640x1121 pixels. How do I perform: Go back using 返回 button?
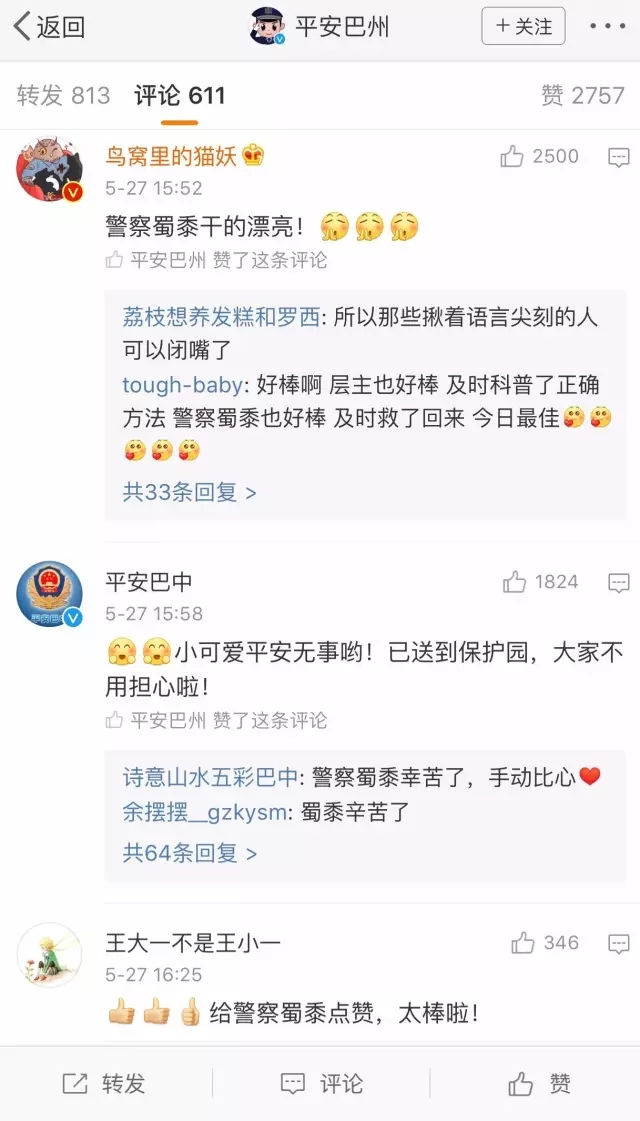(x=48, y=27)
